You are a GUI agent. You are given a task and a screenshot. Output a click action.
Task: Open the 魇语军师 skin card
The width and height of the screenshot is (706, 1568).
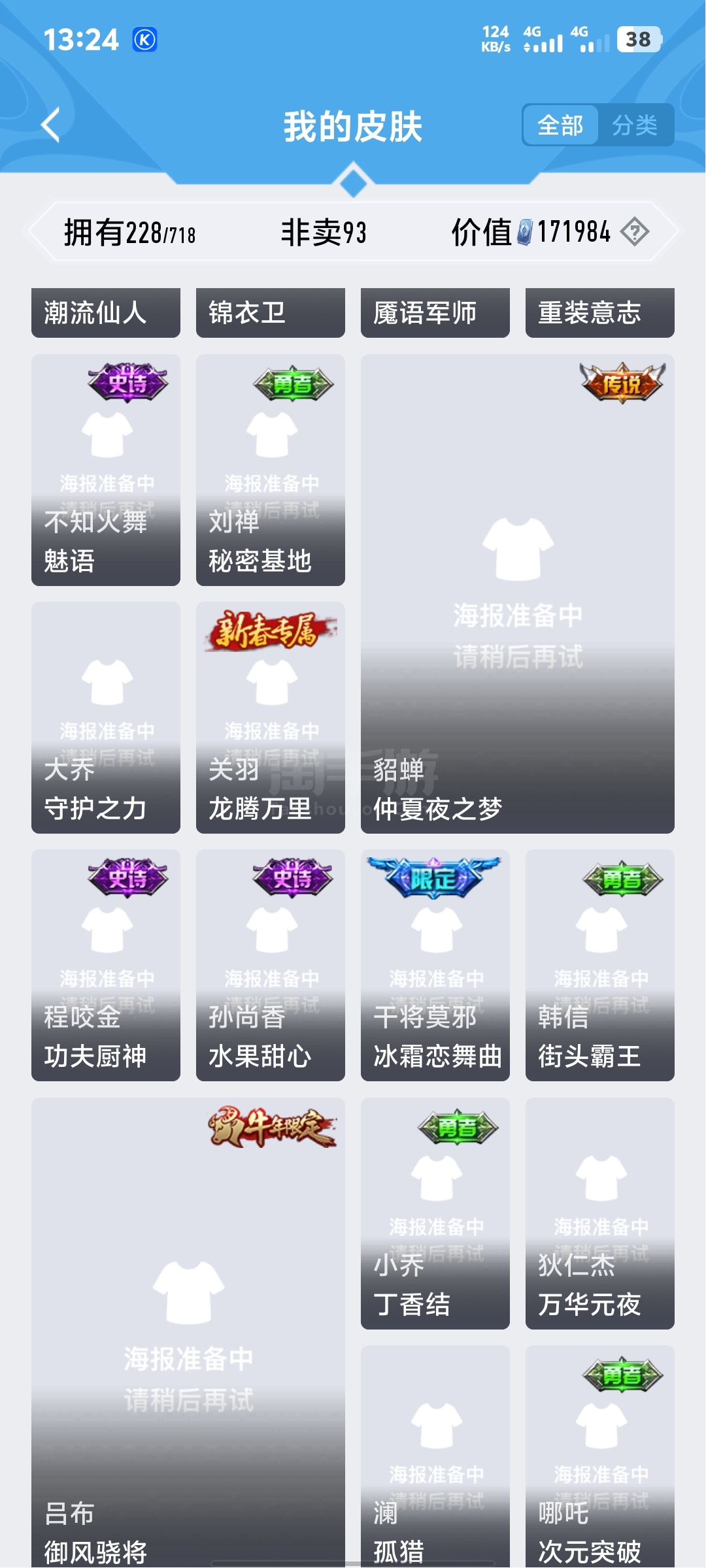(435, 313)
